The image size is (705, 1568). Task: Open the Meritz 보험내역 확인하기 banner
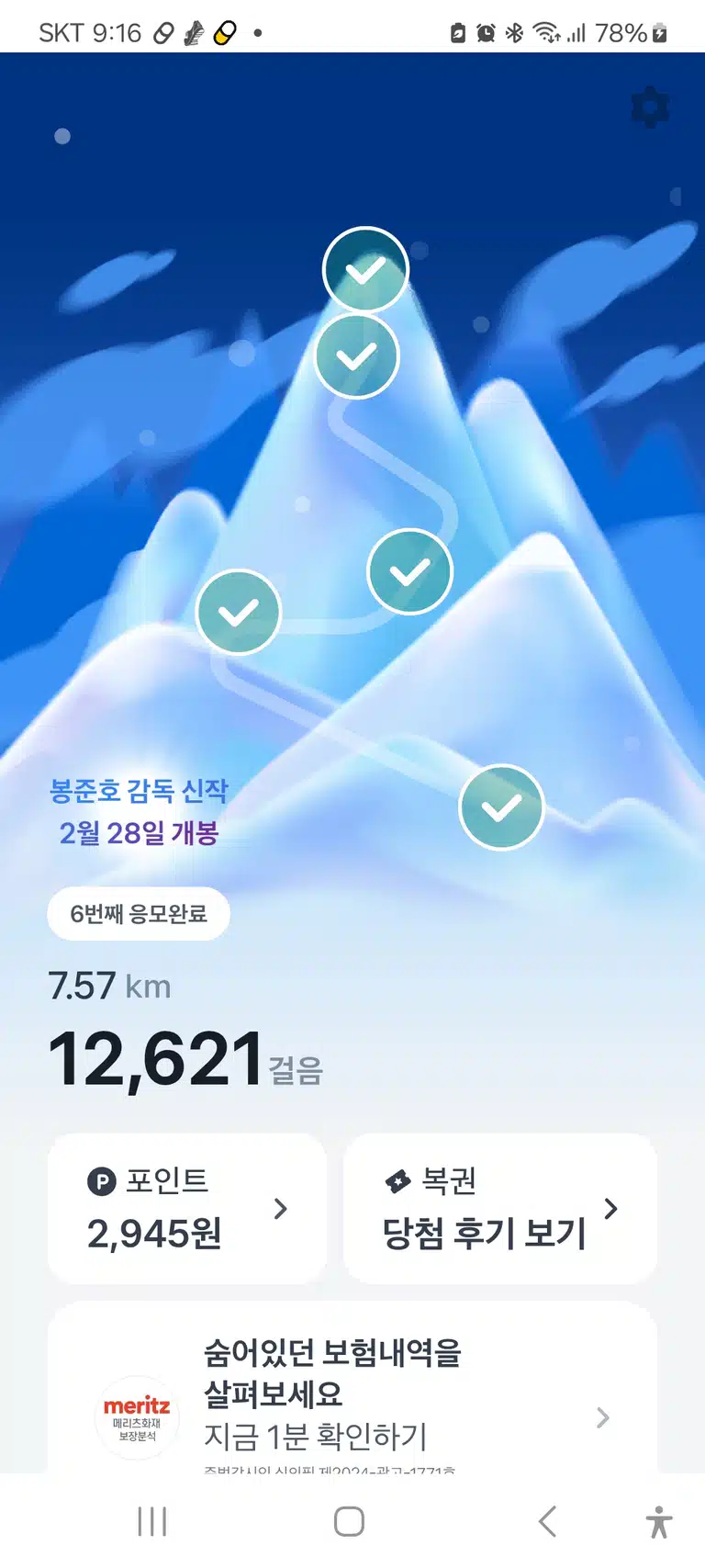tap(352, 1389)
